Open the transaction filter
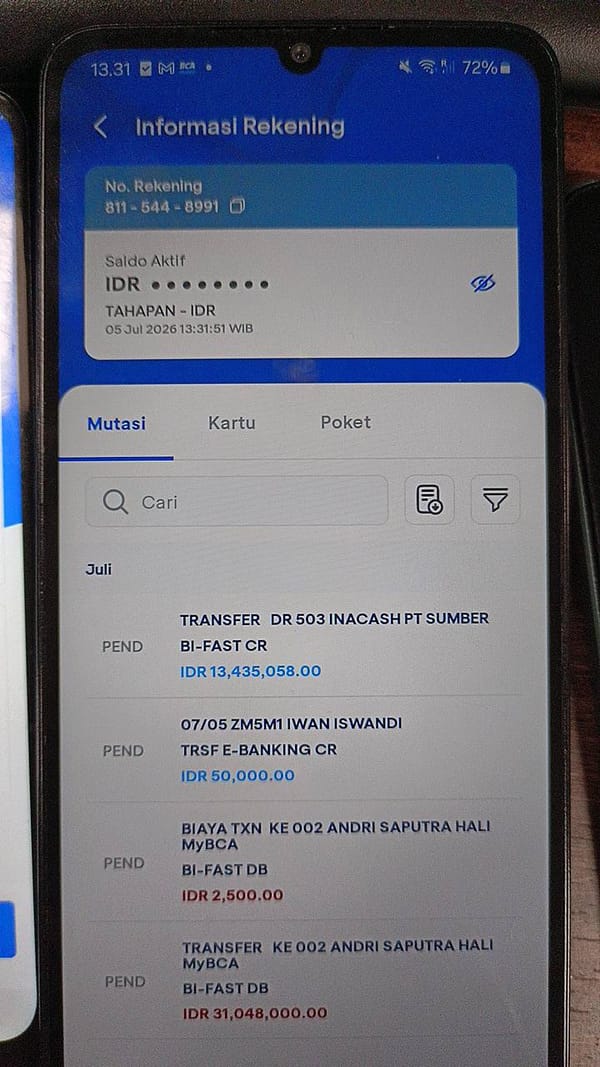The height and width of the screenshot is (1067, 600). click(495, 500)
